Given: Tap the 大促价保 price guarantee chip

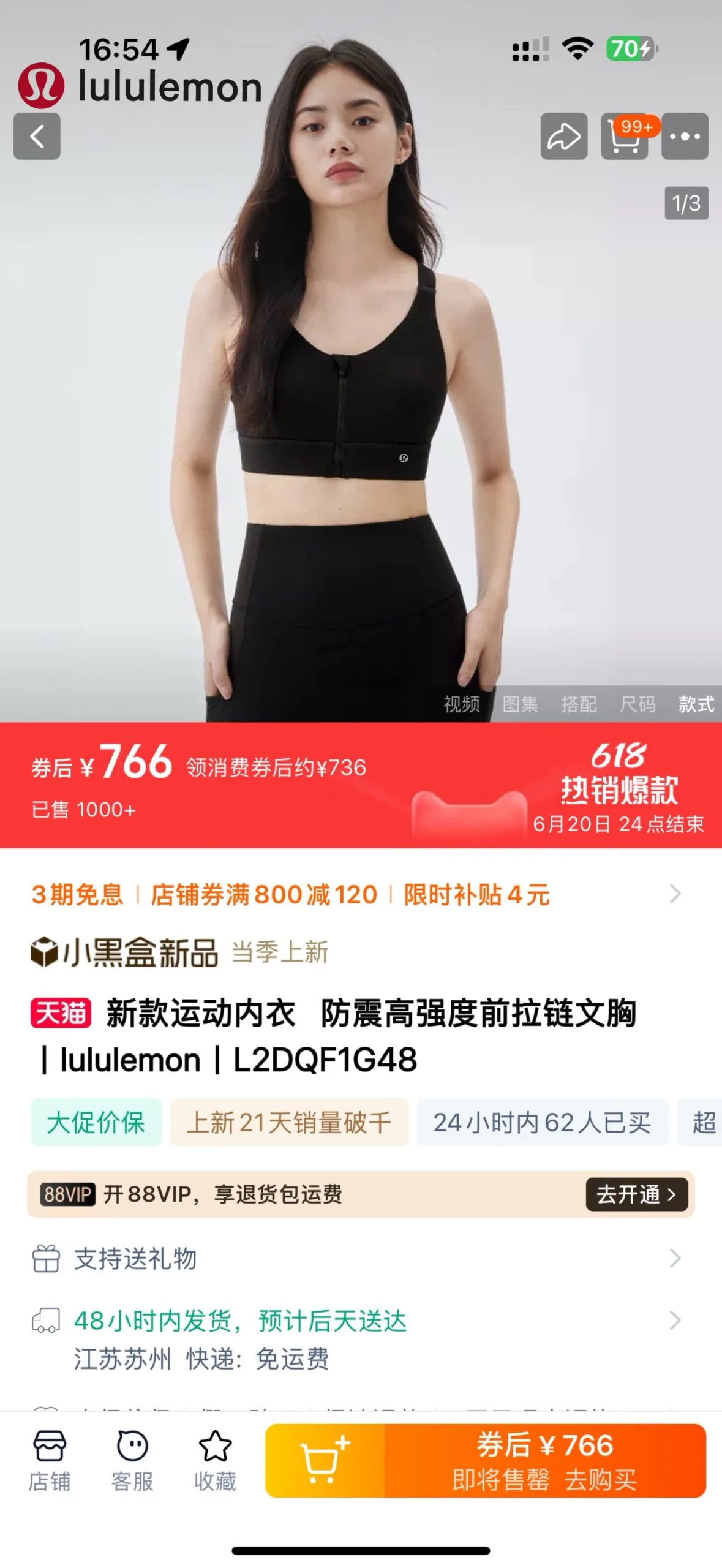Looking at the screenshot, I should point(96,1122).
